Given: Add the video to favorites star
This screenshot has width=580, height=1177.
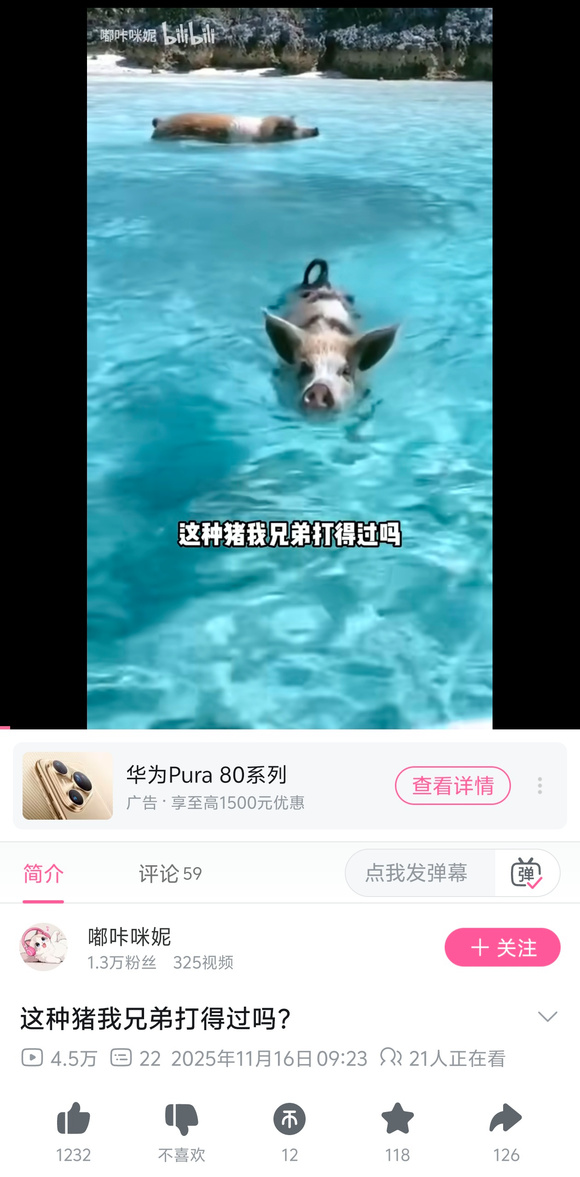Looking at the screenshot, I should pos(398,1120).
